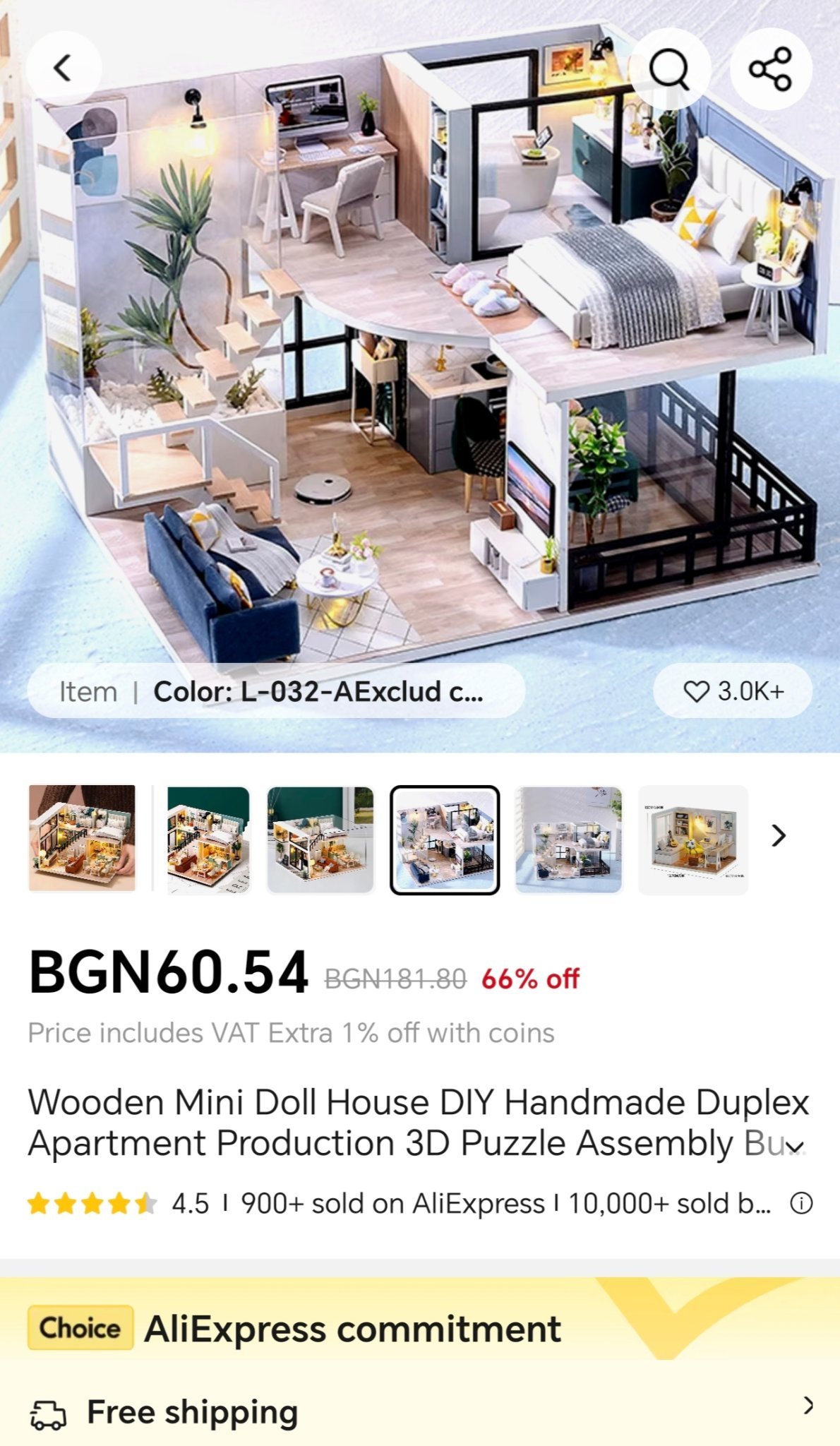This screenshot has height=1446, width=840.
Task: Select the fifth thumbnail with light blue house
Action: click(x=569, y=840)
